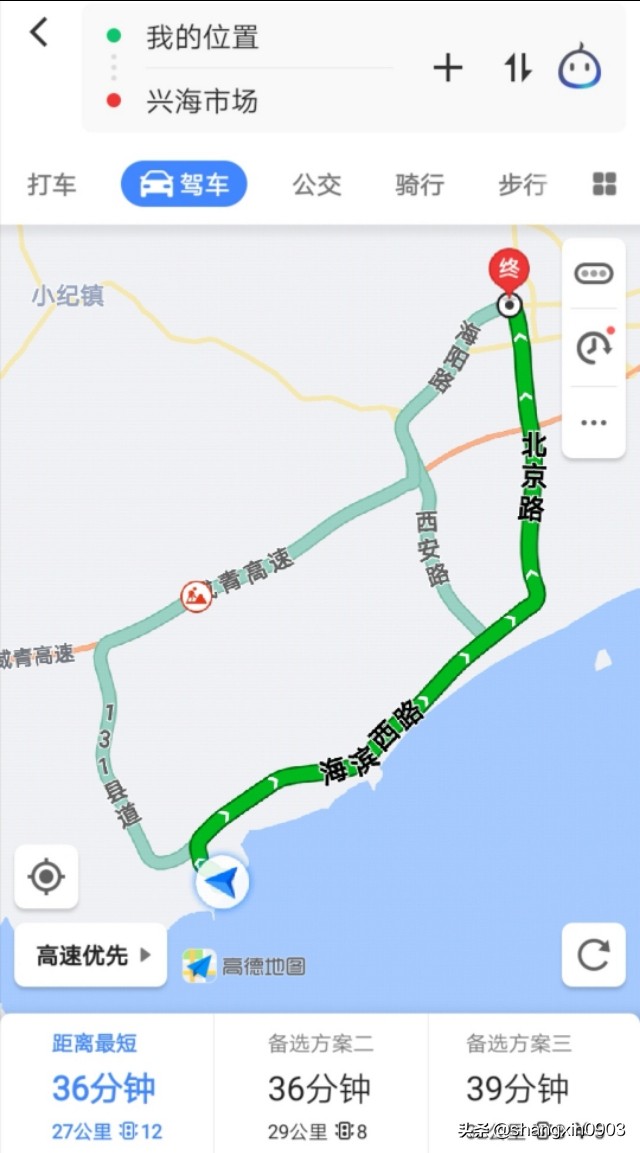The width and height of the screenshot is (640, 1153).
Task: Change the 兴海市场 destination
Action: tap(203, 100)
